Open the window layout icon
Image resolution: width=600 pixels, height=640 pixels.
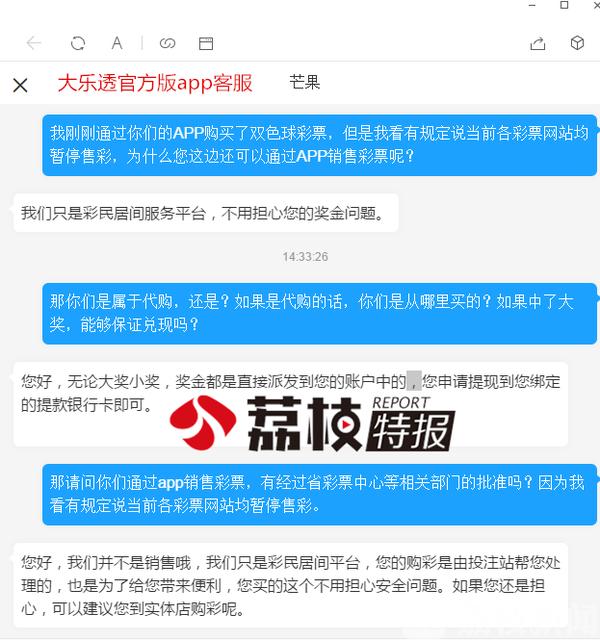[x=206, y=43]
